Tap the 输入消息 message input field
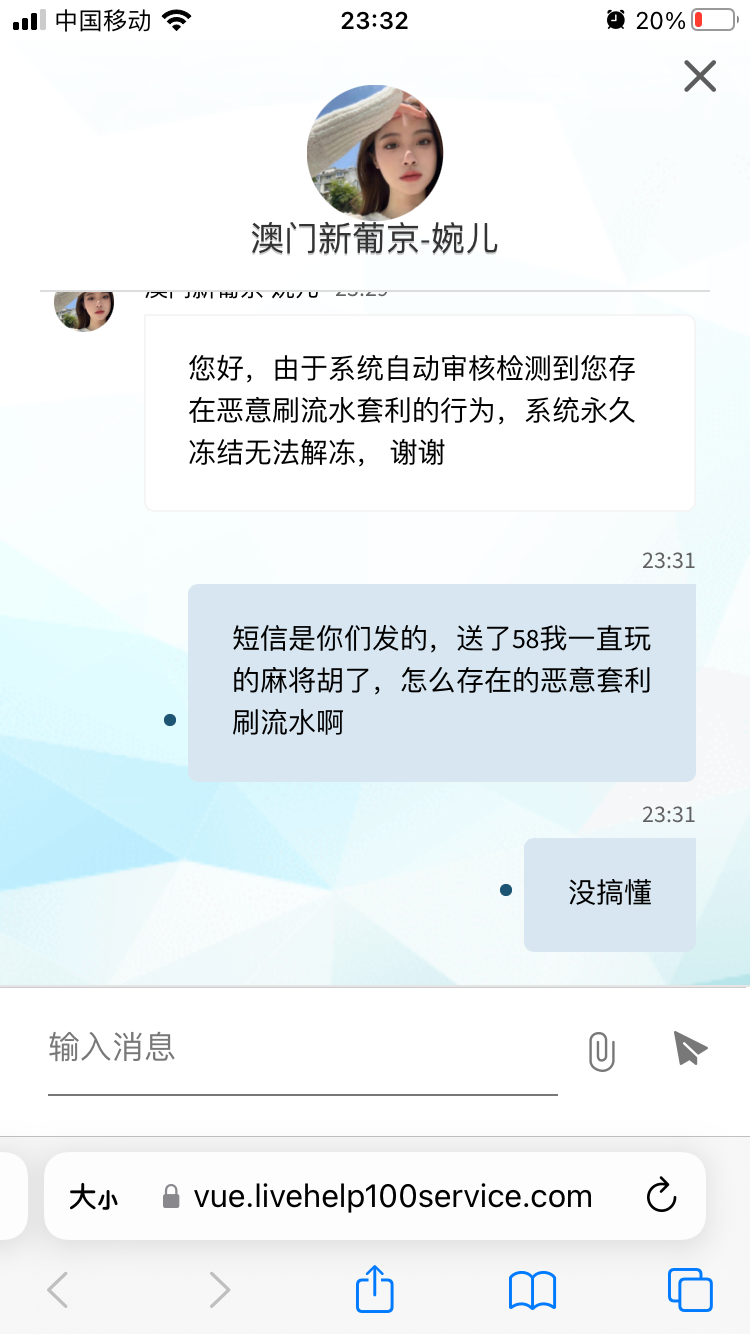This screenshot has height=1334, width=750. (x=300, y=1048)
